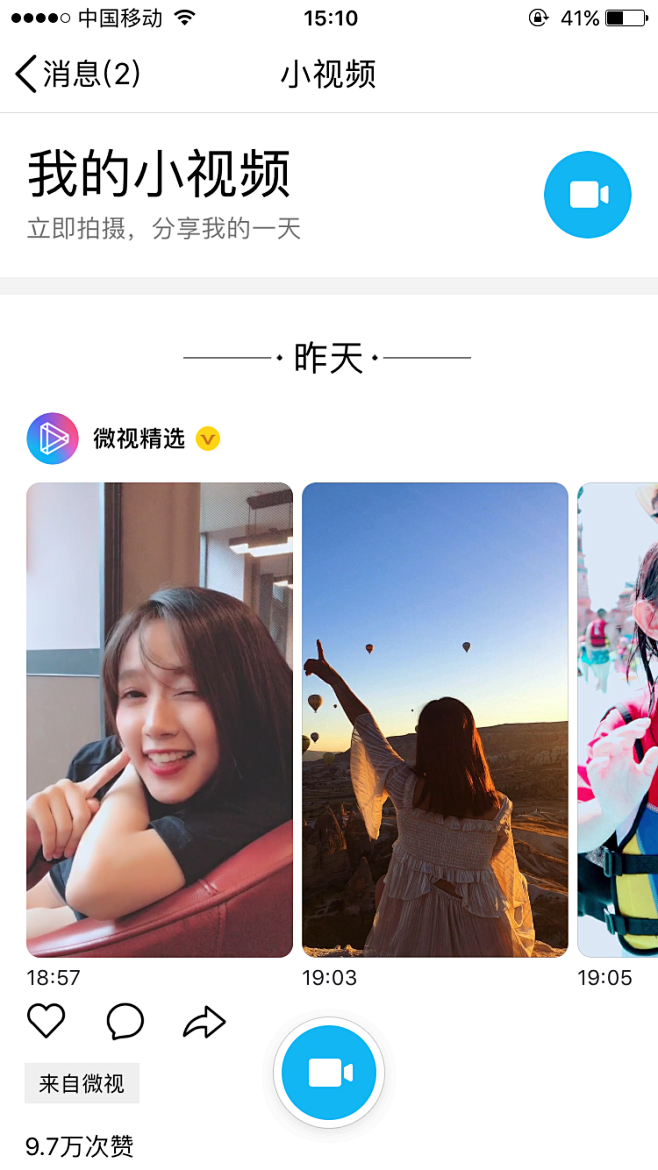The width and height of the screenshot is (658, 1170).
Task: Share the 18:57 video
Action: tap(204, 1022)
